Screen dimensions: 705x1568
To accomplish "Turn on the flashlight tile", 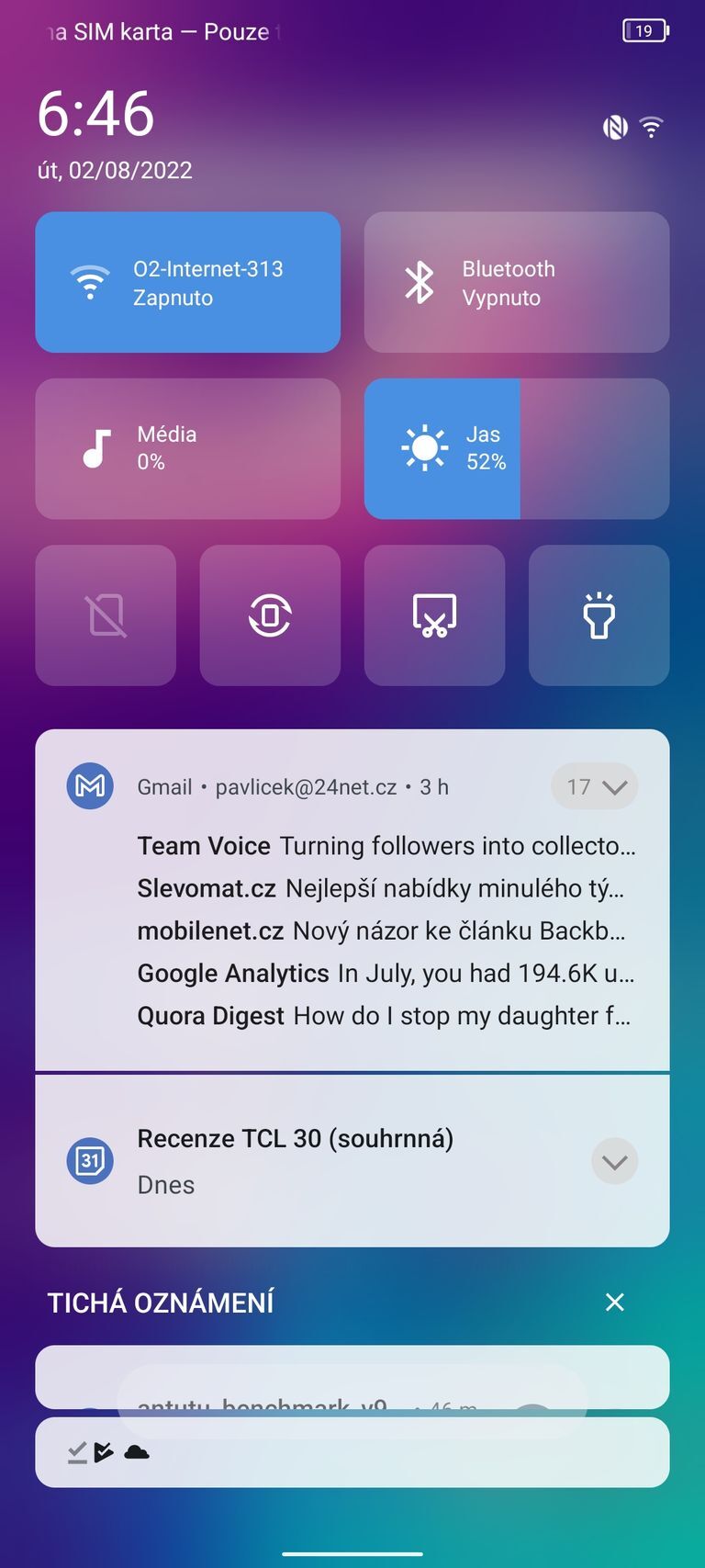I will coord(599,615).
